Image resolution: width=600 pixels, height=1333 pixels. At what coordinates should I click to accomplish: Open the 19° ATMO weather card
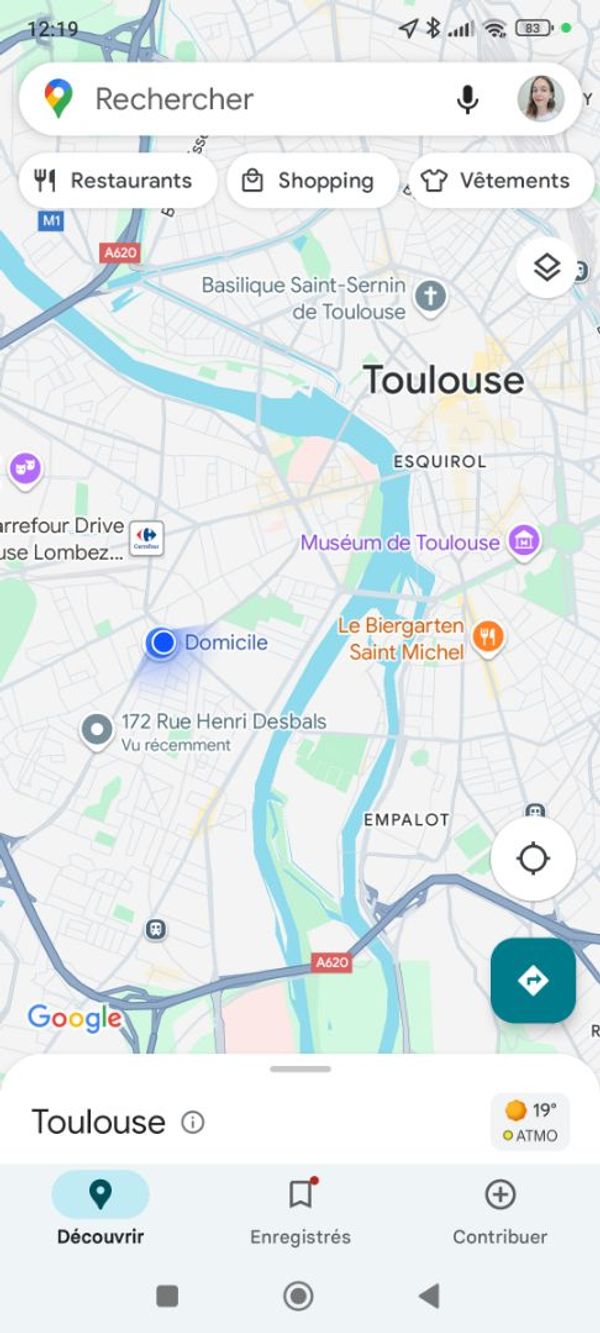(530, 1122)
